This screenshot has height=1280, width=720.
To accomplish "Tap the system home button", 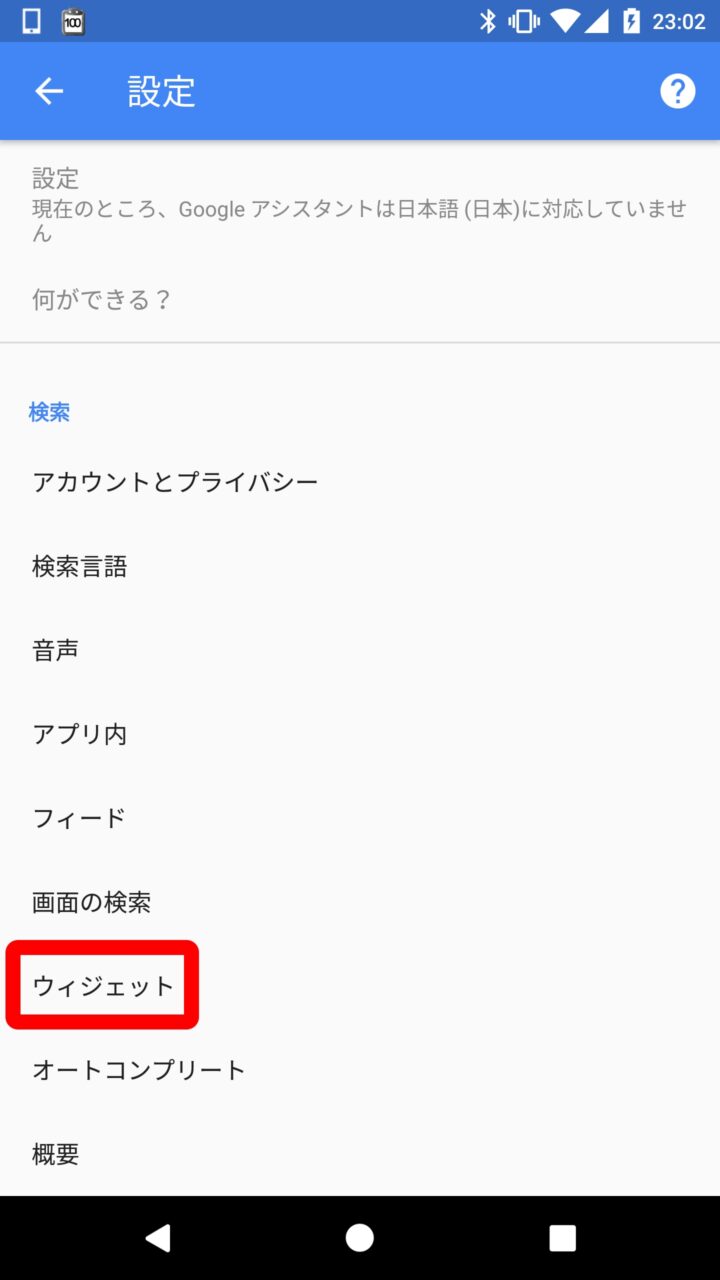I will click(360, 1238).
